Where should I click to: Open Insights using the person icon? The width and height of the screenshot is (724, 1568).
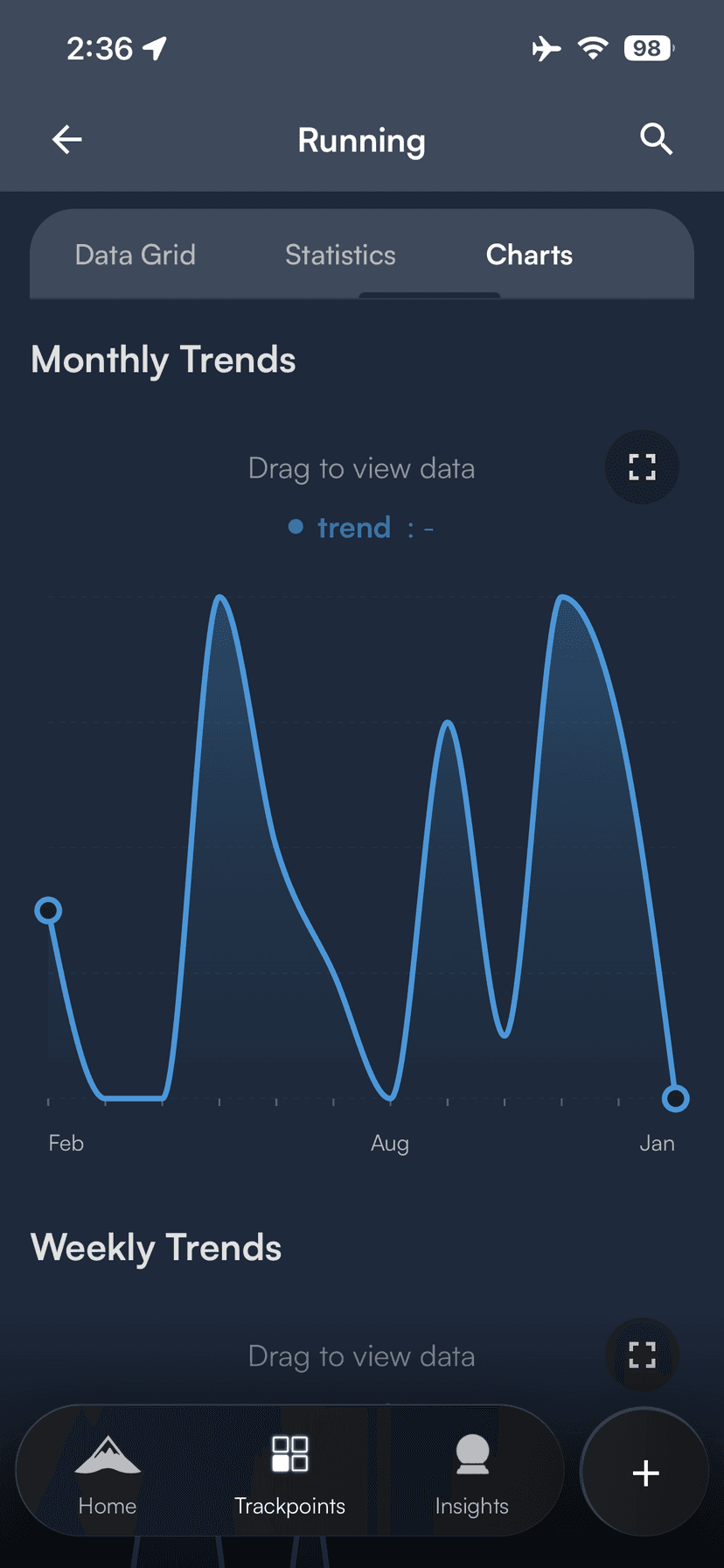tap(472, 1454)
